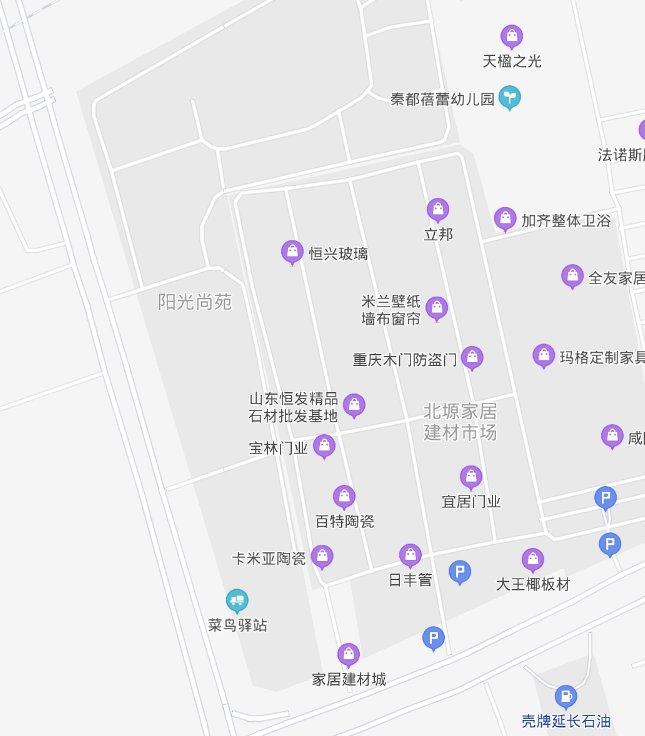Screen dimensions: 645x736
Task: Tap the 玛格定制家具 marker
Action: 543,356
